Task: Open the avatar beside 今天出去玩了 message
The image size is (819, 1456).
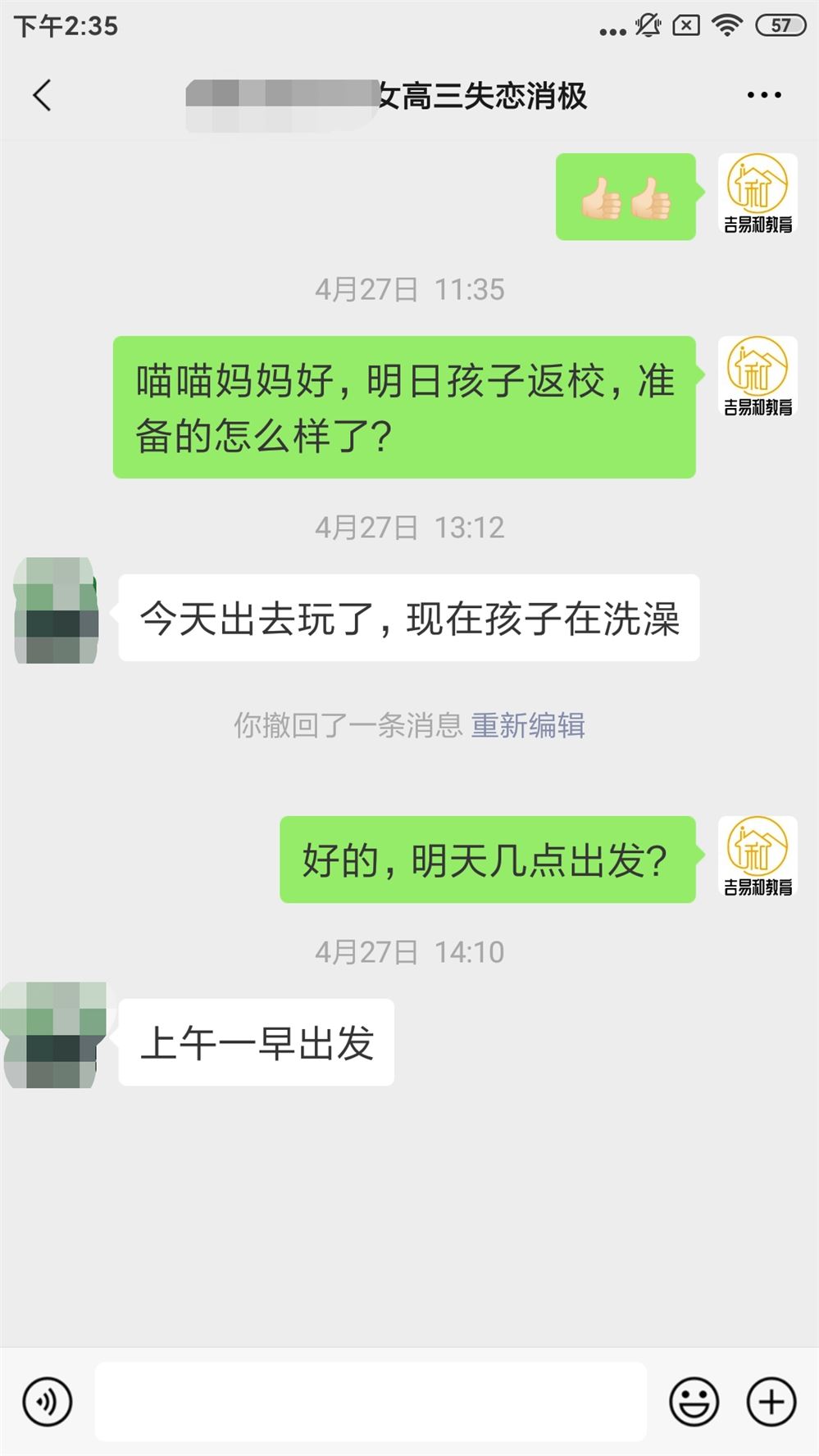Action: 56,610
